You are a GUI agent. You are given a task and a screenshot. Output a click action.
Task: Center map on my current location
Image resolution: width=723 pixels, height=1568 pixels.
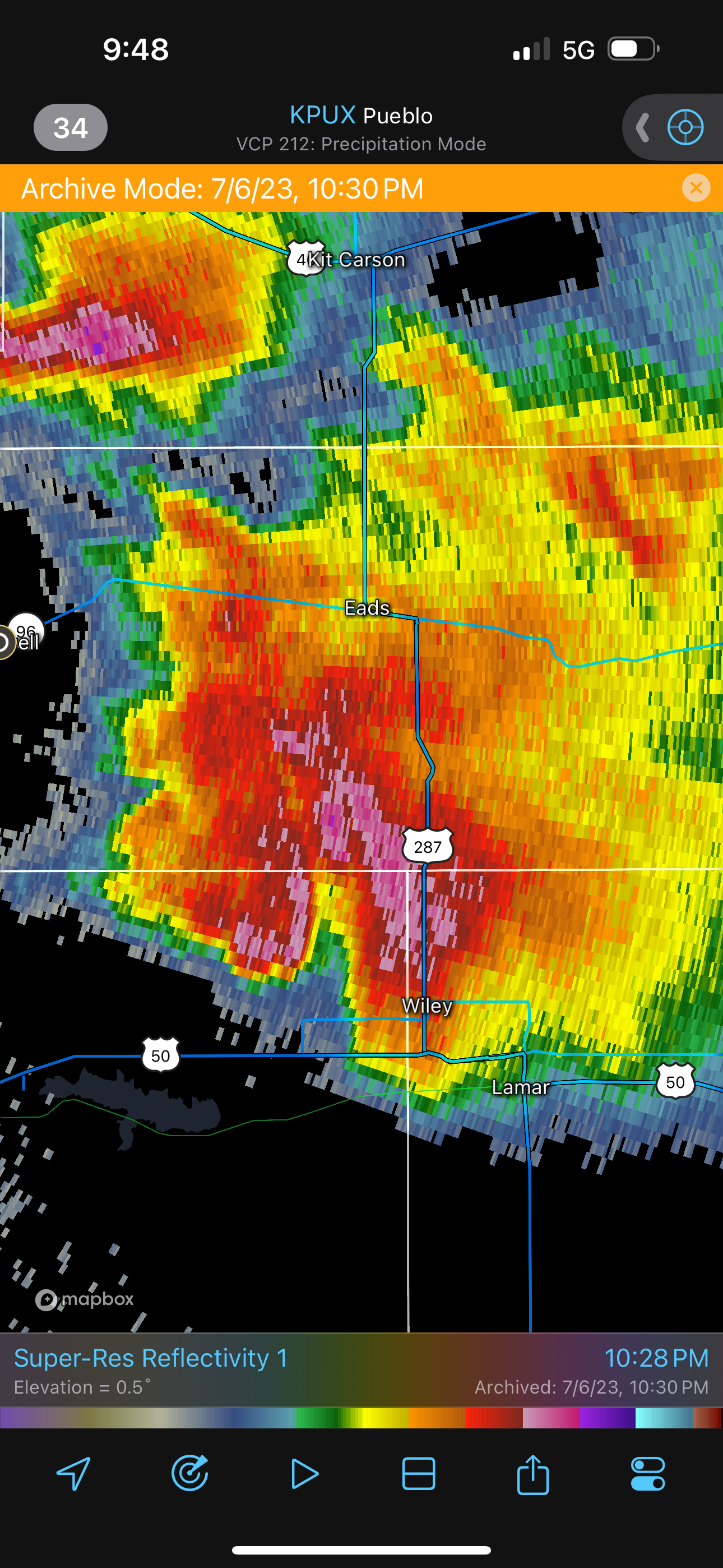74,1473
